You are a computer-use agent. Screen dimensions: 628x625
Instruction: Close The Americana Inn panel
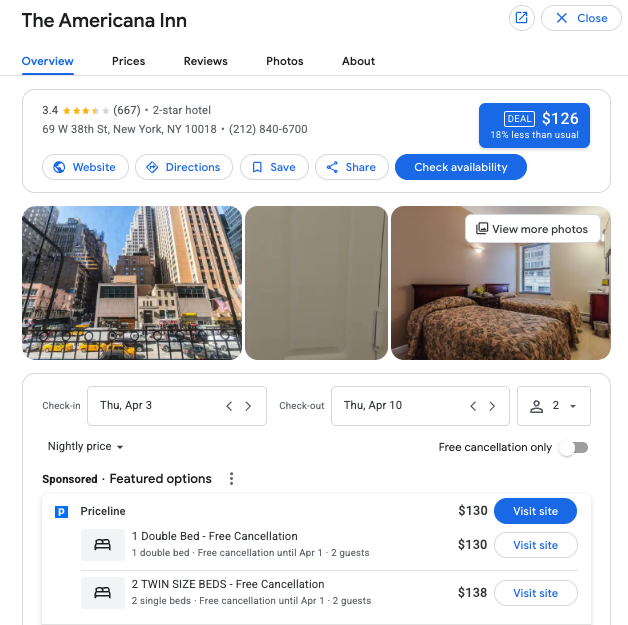tap(581, 18)
